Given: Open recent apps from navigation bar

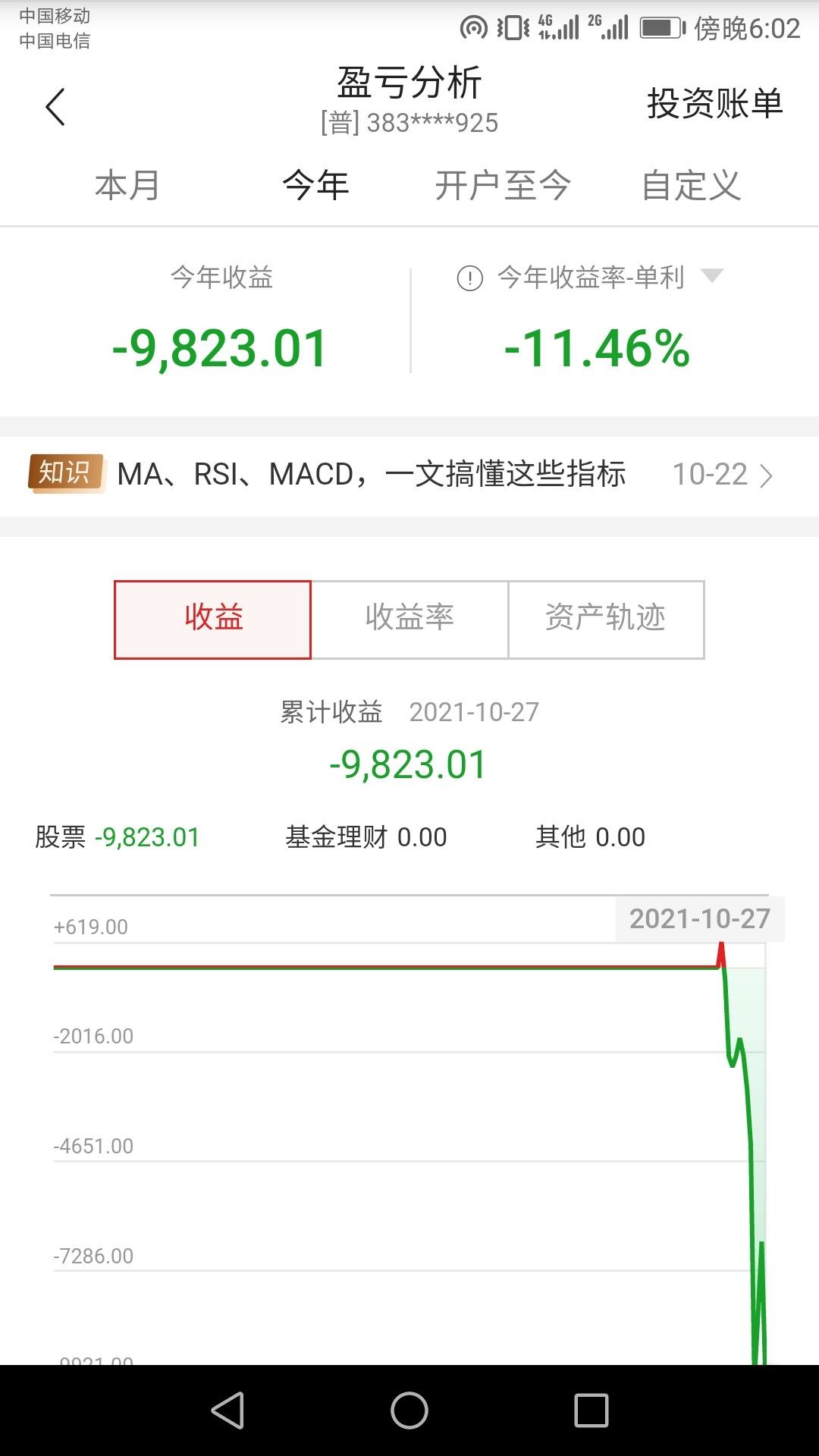Looking at the screenshot, I should (x=591, y=1410).
